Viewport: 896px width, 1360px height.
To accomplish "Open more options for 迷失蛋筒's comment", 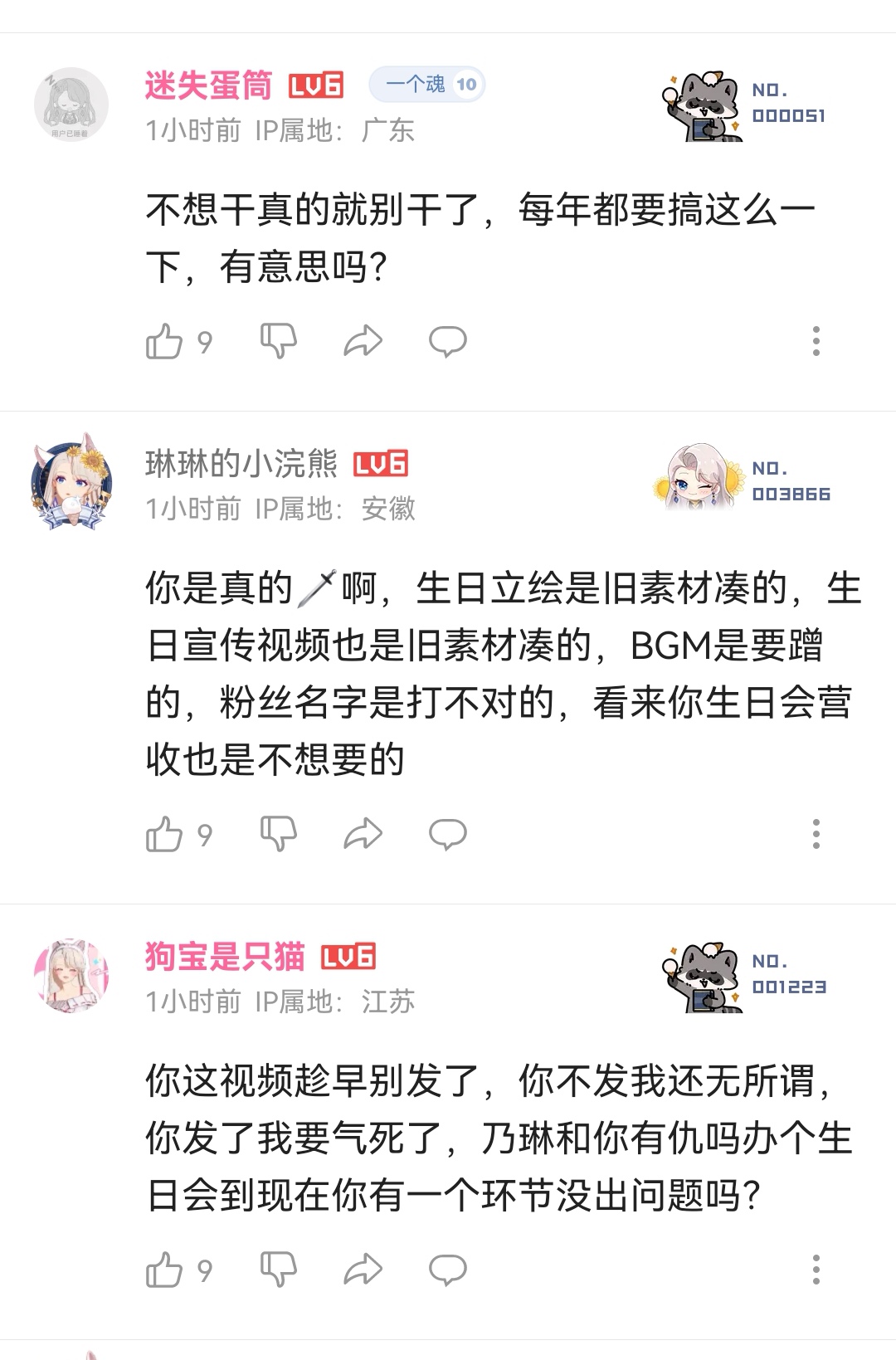I will [x=816, y=341].
